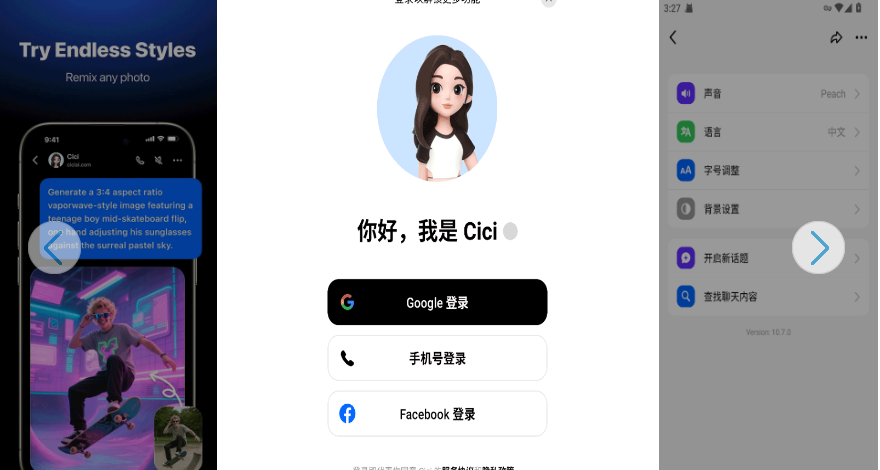Screen dimensions: 880x470
Task: Go to the previous screenshot
Action: coord(54,247)
